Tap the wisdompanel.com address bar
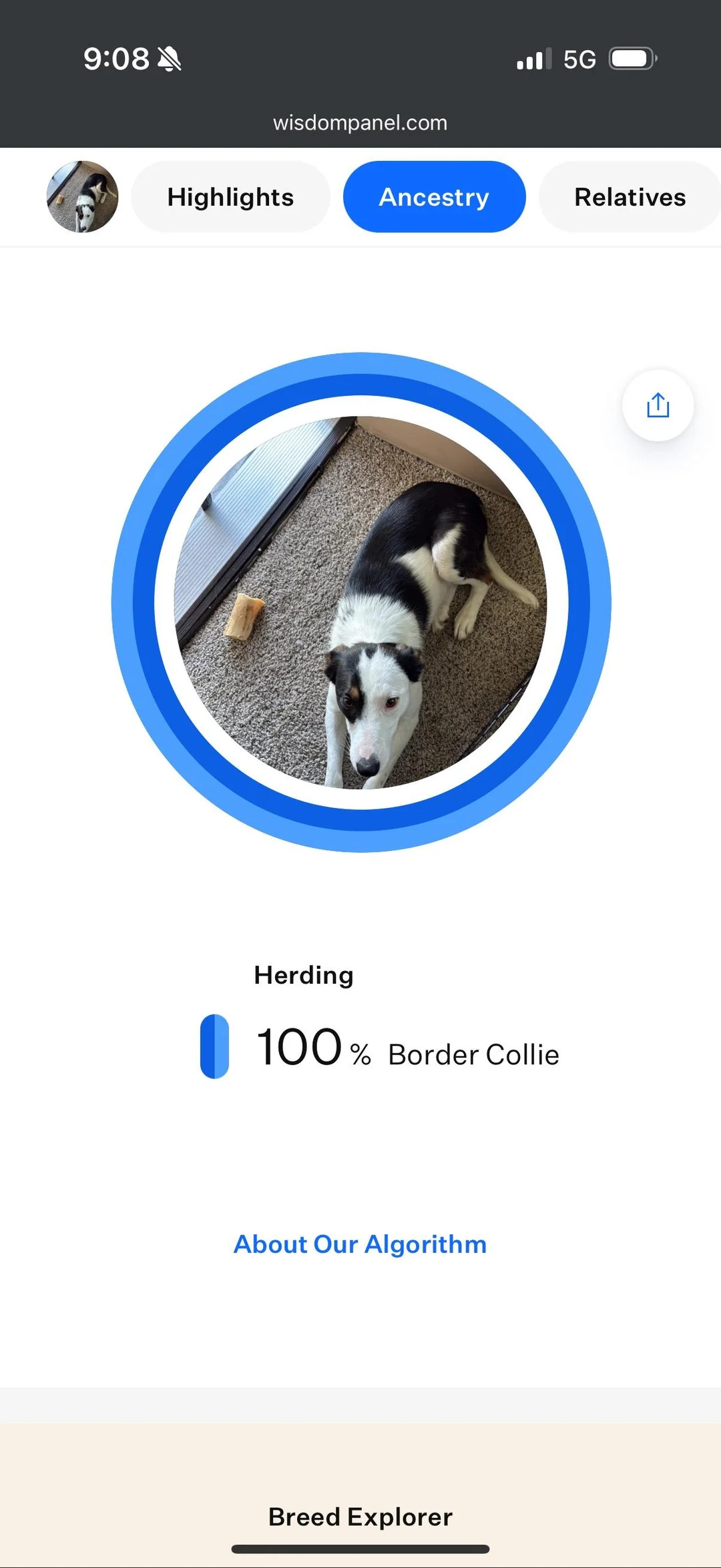The height and width of the screenshot is (1568, 721). pos(360,123)
